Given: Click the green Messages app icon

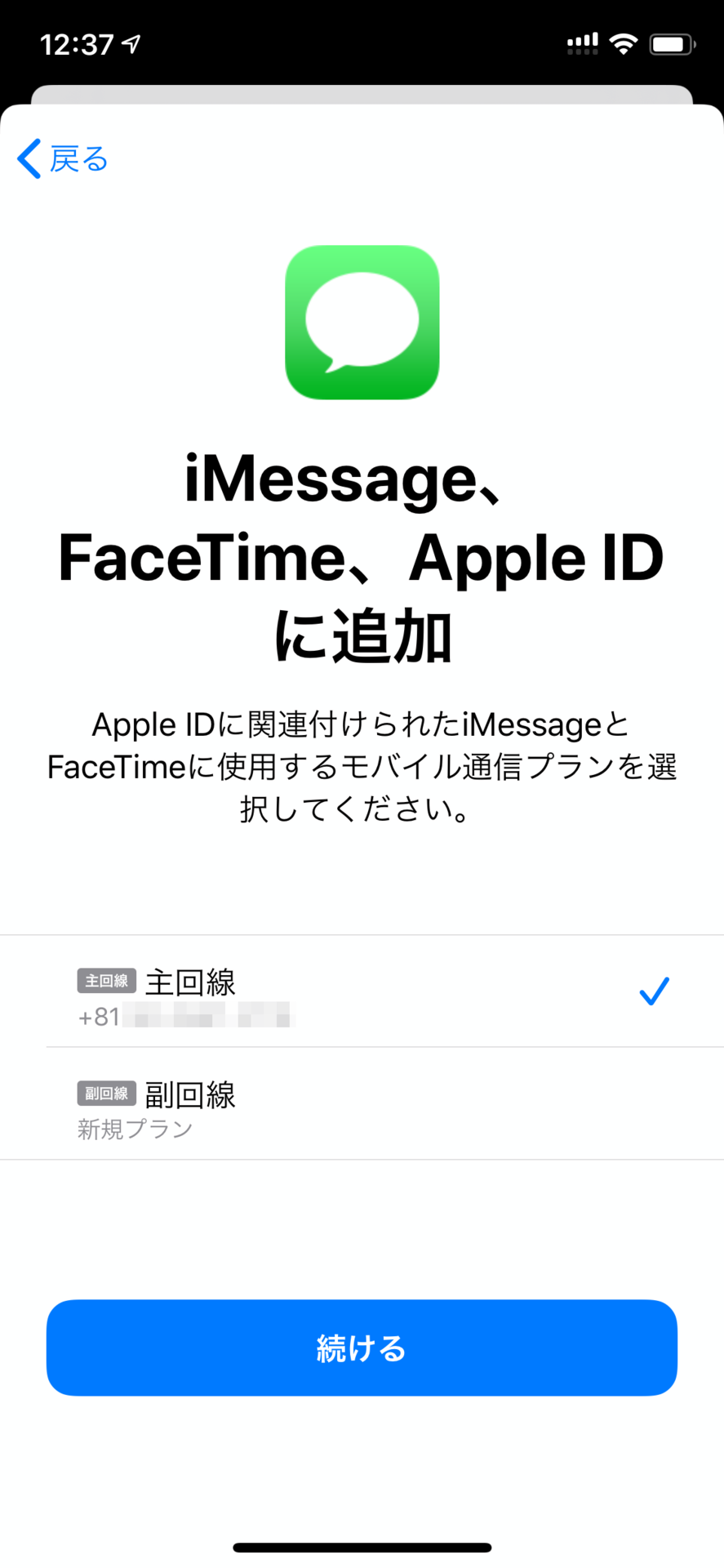Looking at the screenshot, I should pyautogui.click(x=362, y=321).
